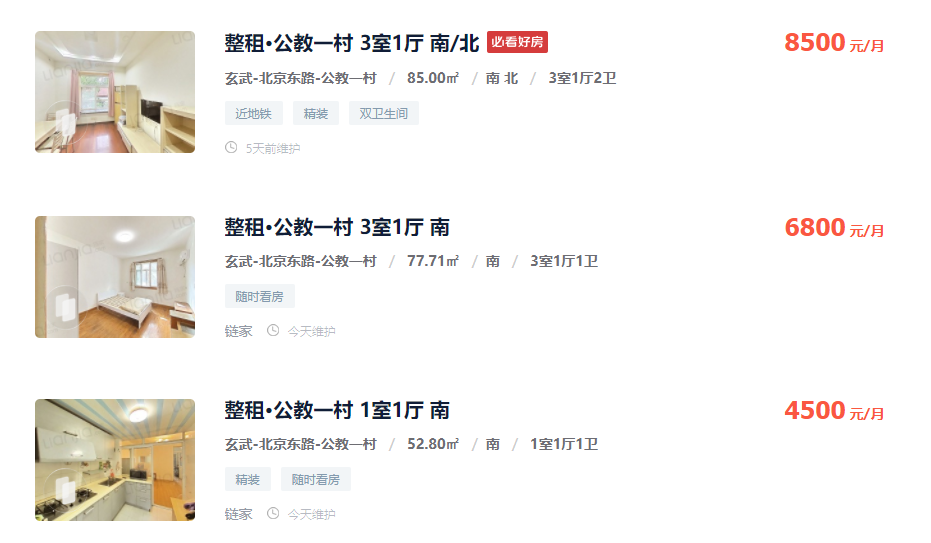Open the photo of the 8500元 apartment
Image resolution: width=931 pixels, height=543 pixels.
point(115,92)
